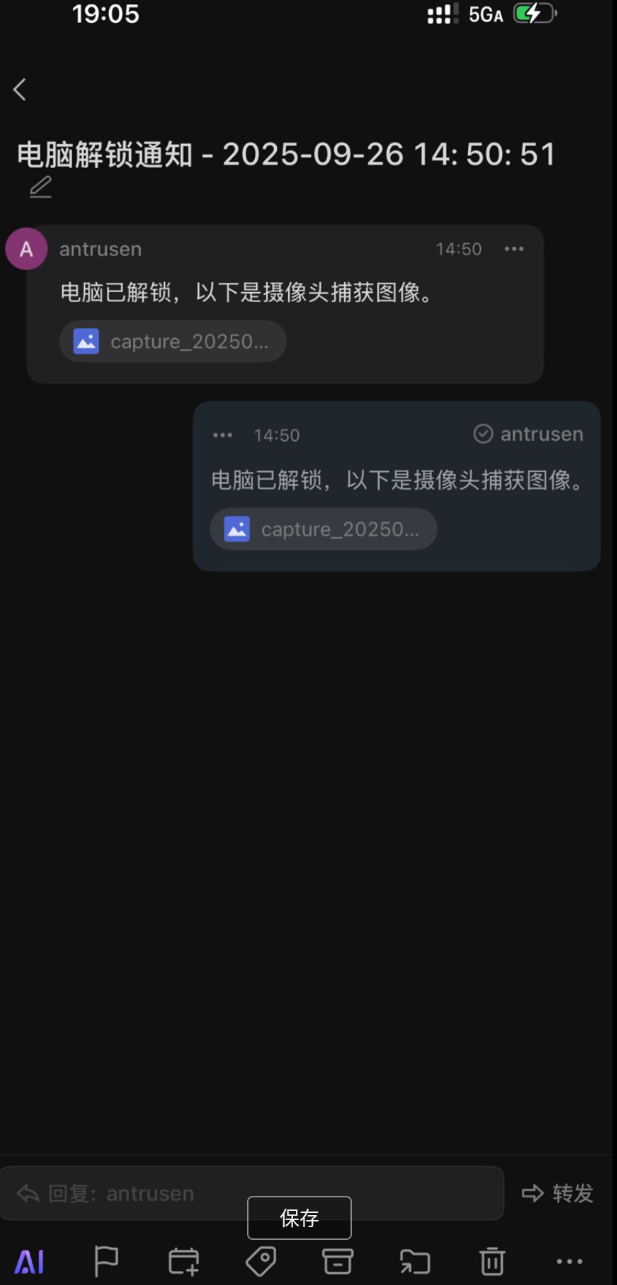617x1285 pixels.
Task: Open the first message's three-dot menu
Action: pyautogui.click(x=514, y=249)
